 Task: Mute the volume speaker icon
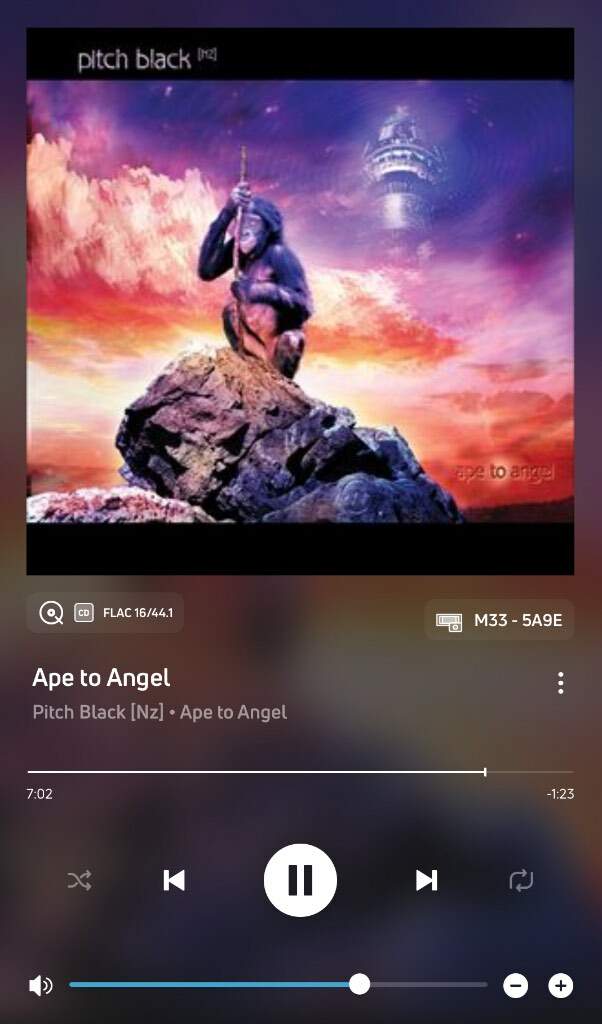41,986
